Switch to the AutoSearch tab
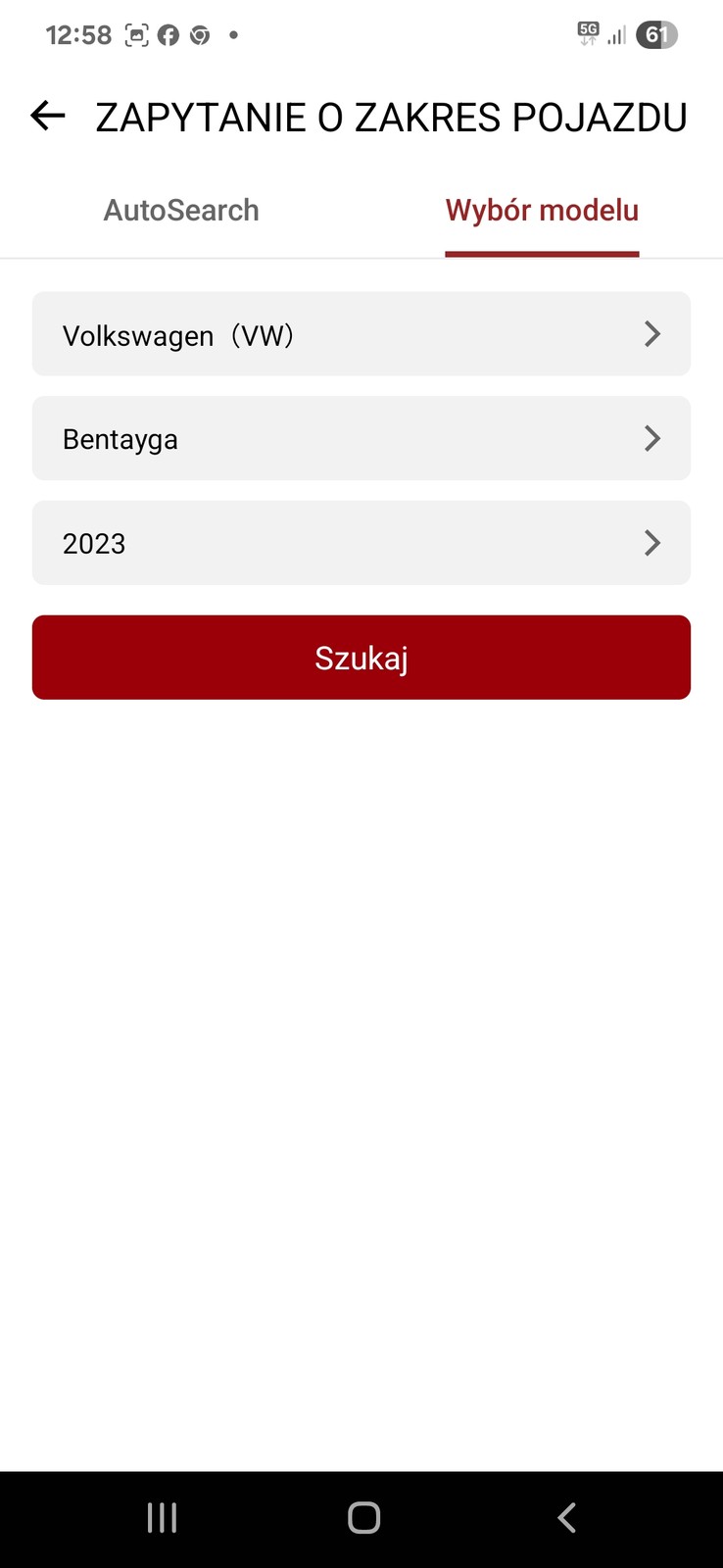Image resolution: width=723 pixels, height=1568 pixels. click(181, 211)
